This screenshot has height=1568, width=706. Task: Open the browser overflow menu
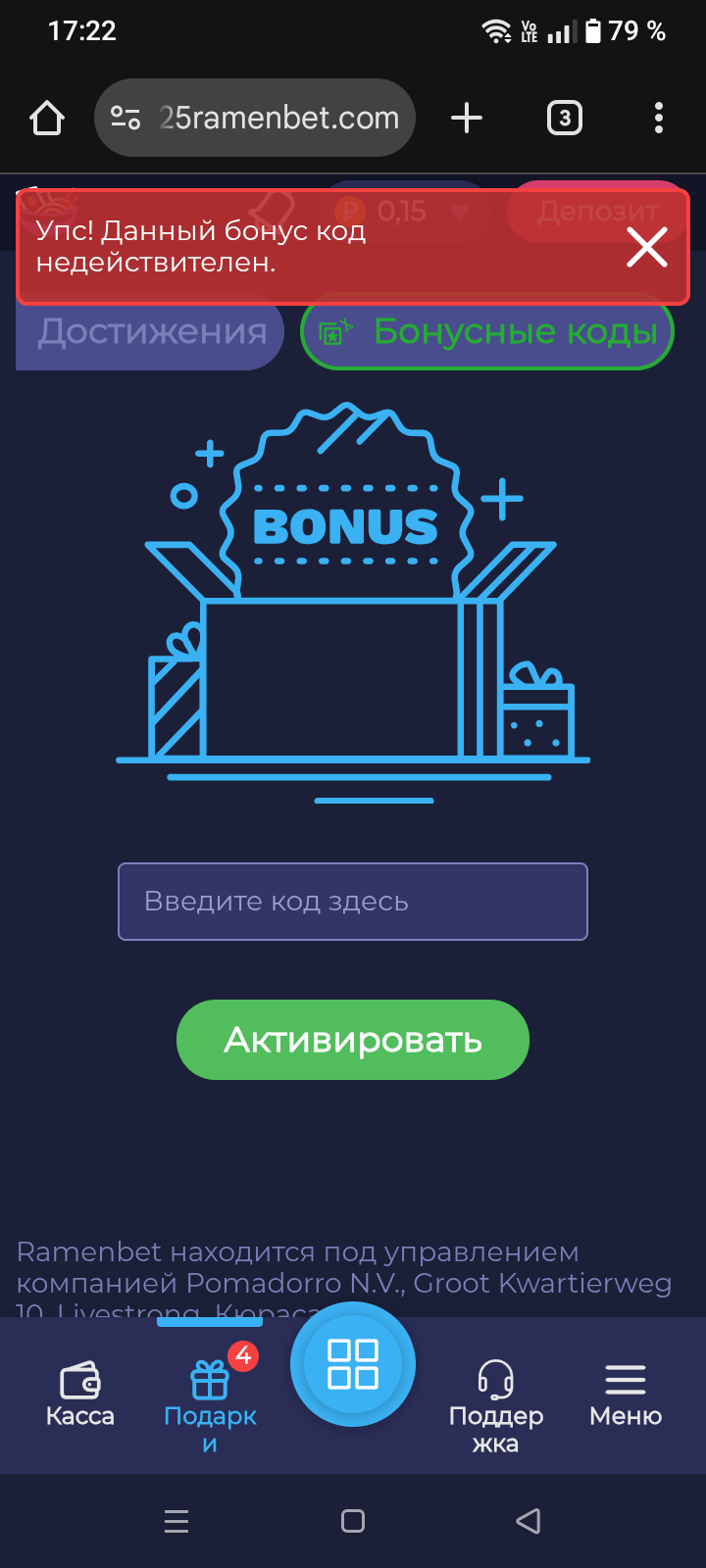click(x=658, y=119)
